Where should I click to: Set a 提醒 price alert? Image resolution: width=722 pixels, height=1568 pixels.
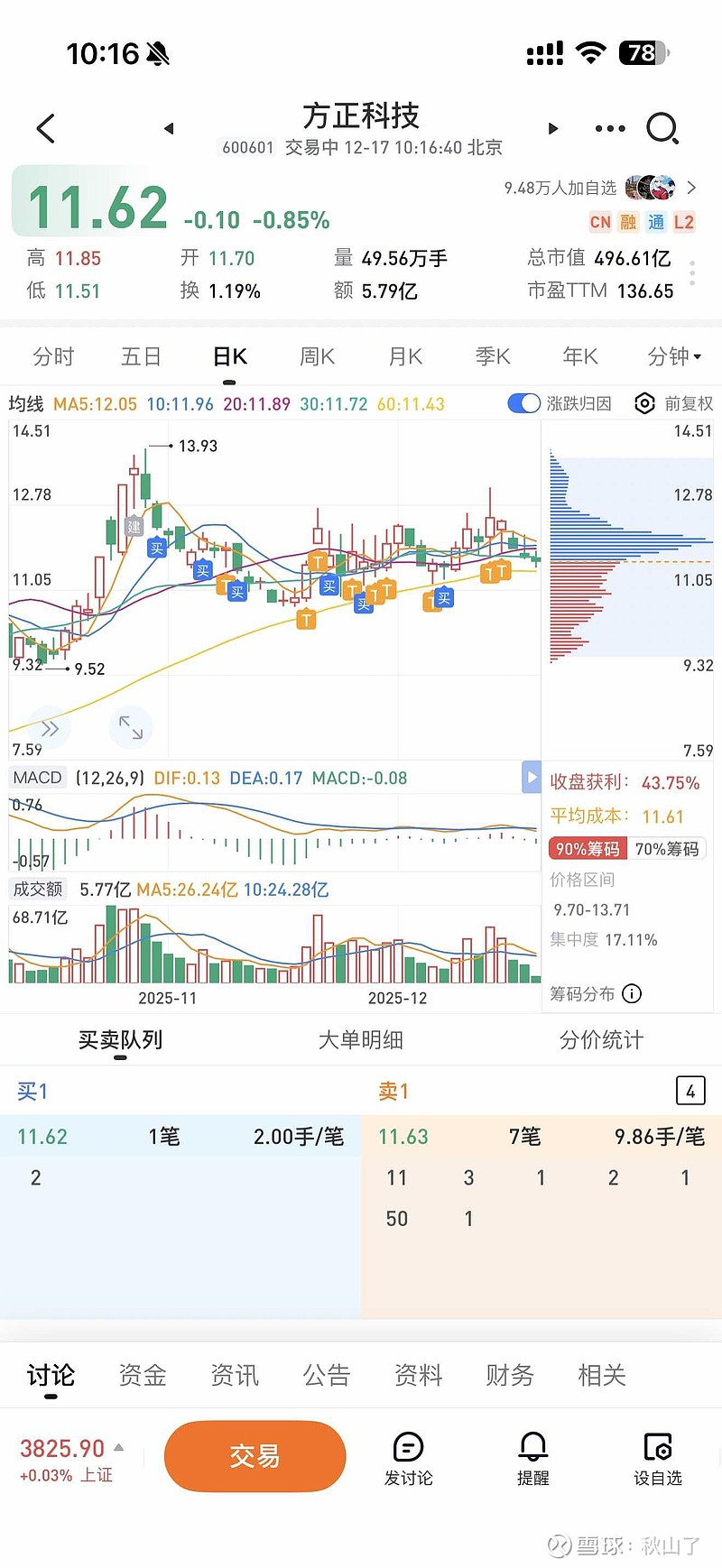coord(532,1459)
